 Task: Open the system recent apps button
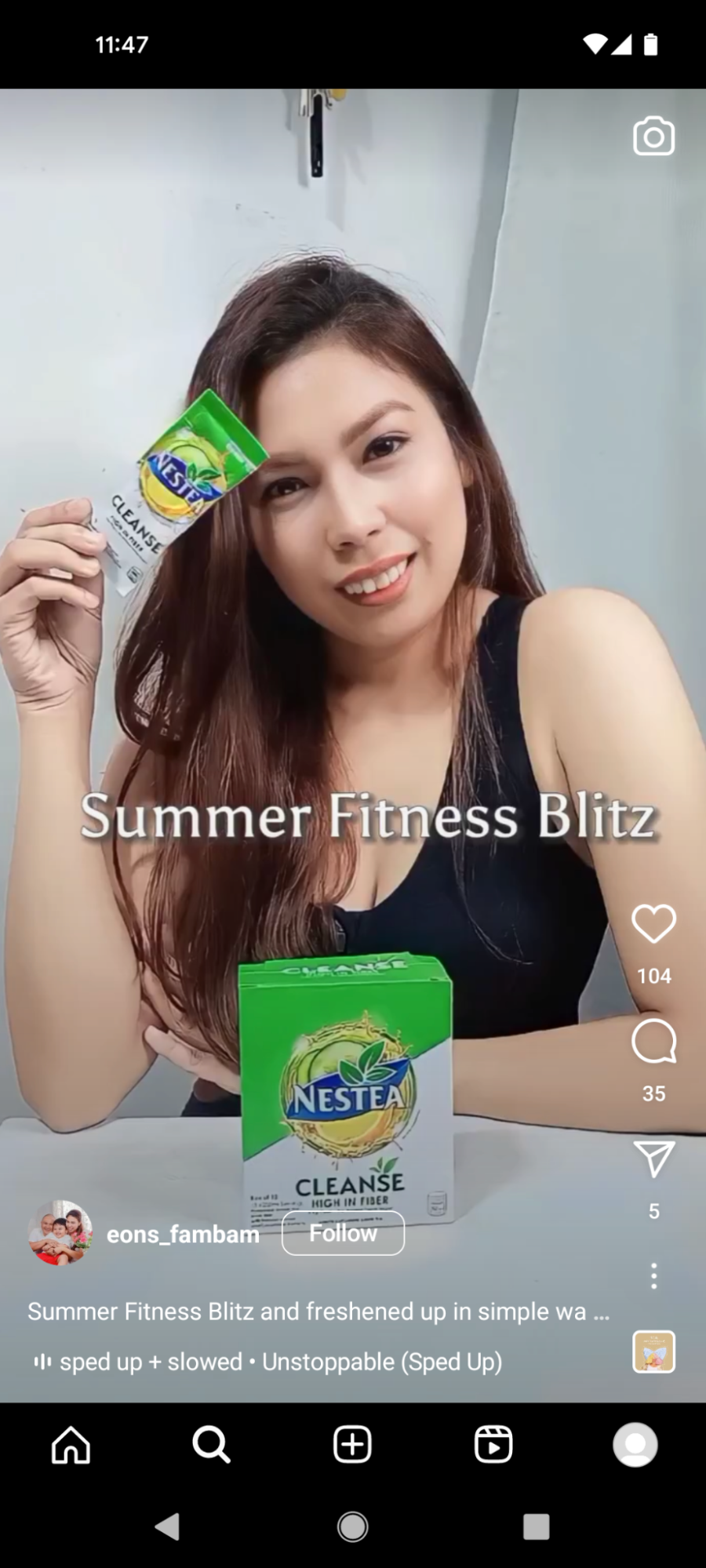coord(537,1526)
